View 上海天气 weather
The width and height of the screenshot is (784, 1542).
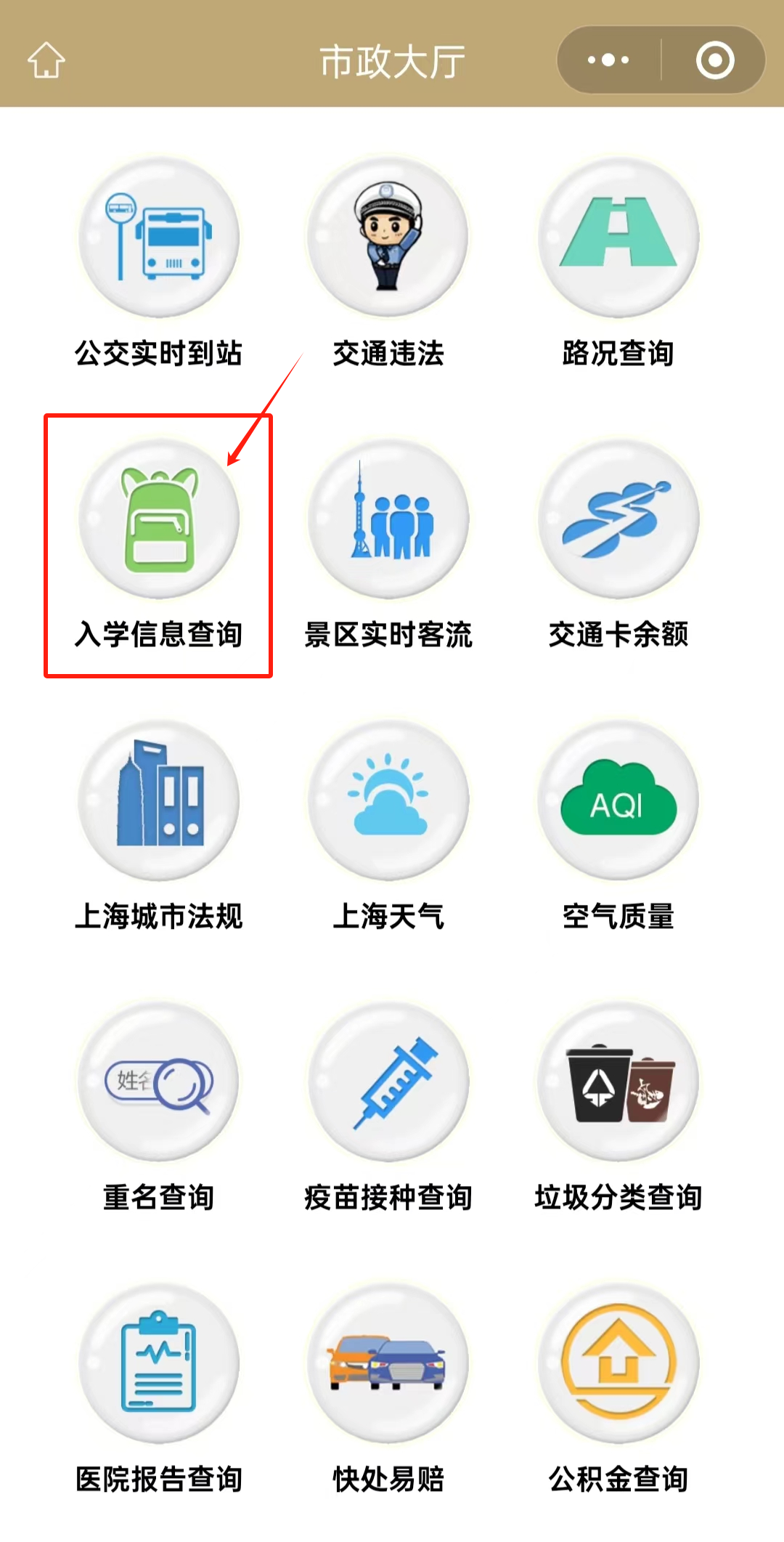click(x=388, y=800)
